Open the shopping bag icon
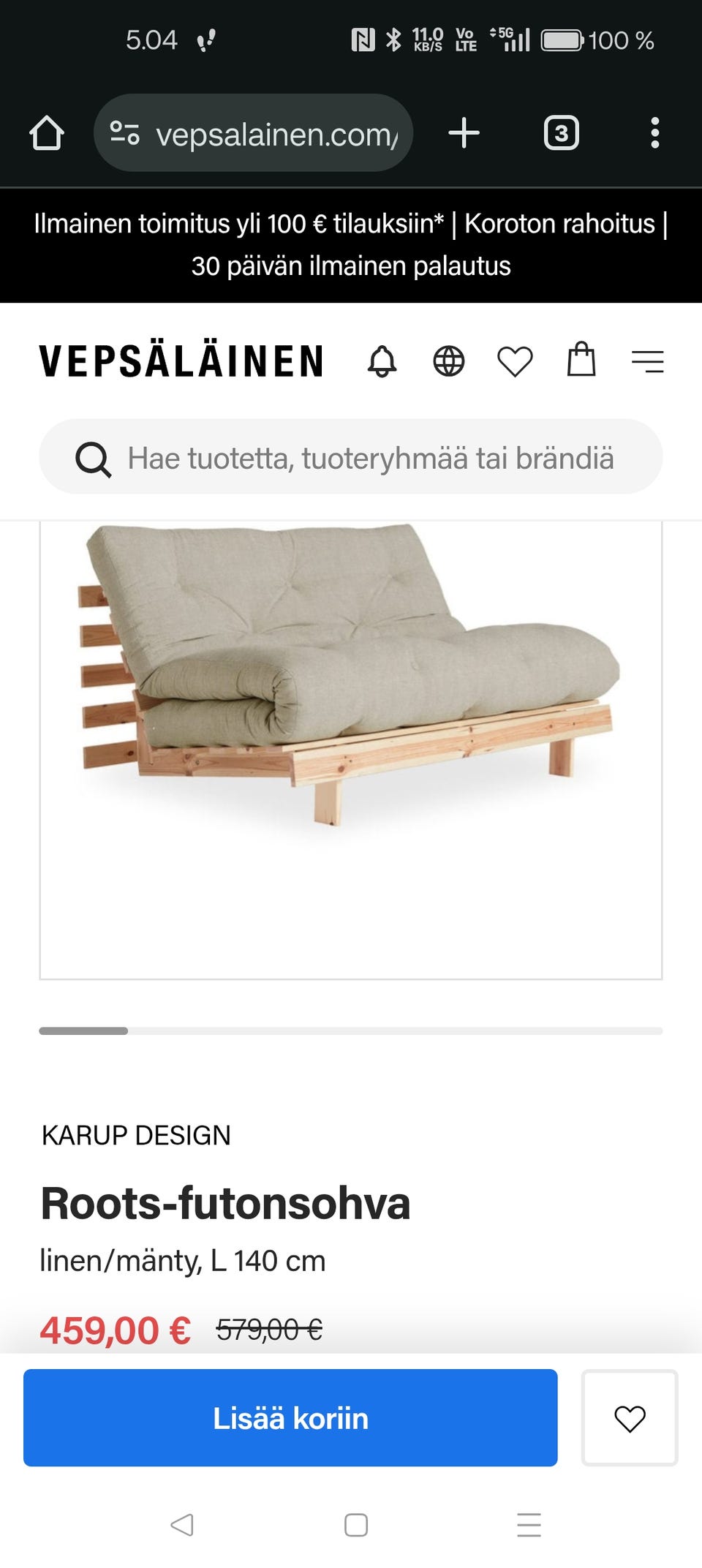This screenshot has height=1568, width=702. 581,361
